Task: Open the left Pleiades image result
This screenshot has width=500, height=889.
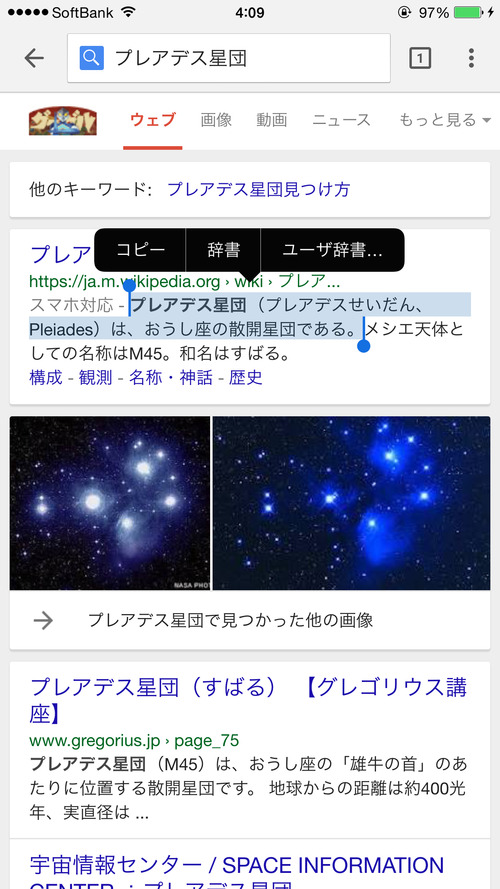Action: (x=110, y=503)
